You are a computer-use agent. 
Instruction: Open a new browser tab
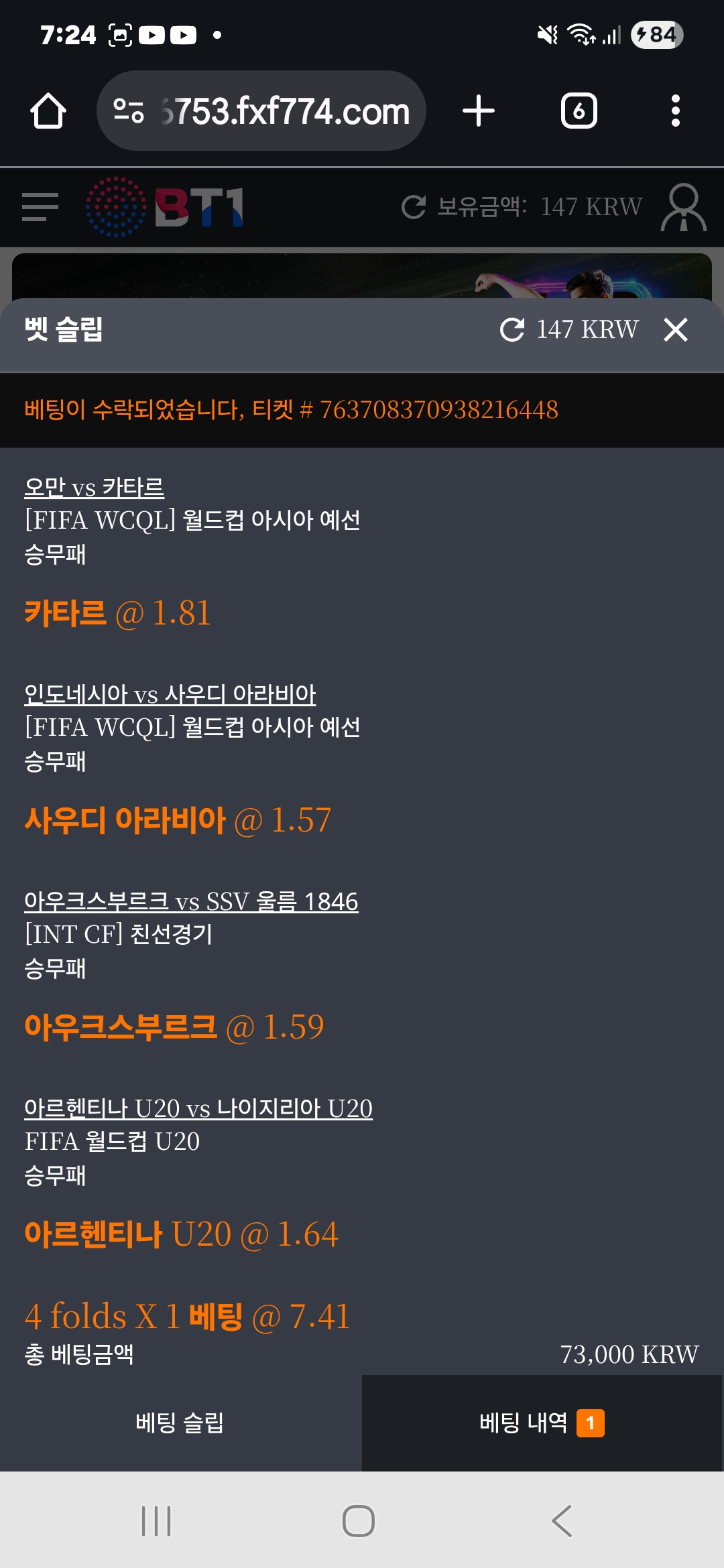[x=479, y=111]
